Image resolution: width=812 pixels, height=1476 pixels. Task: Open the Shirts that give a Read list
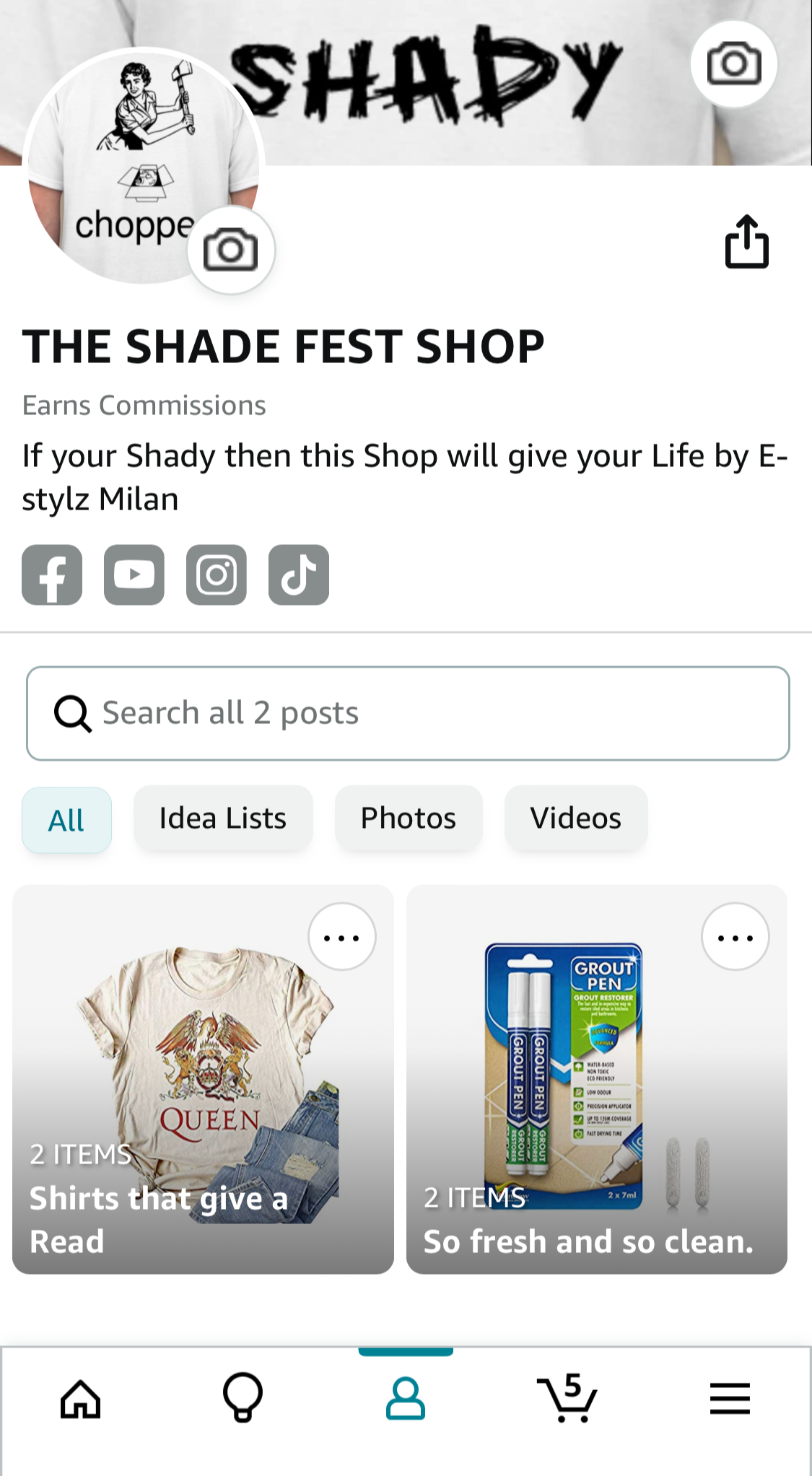point(203,1079)
